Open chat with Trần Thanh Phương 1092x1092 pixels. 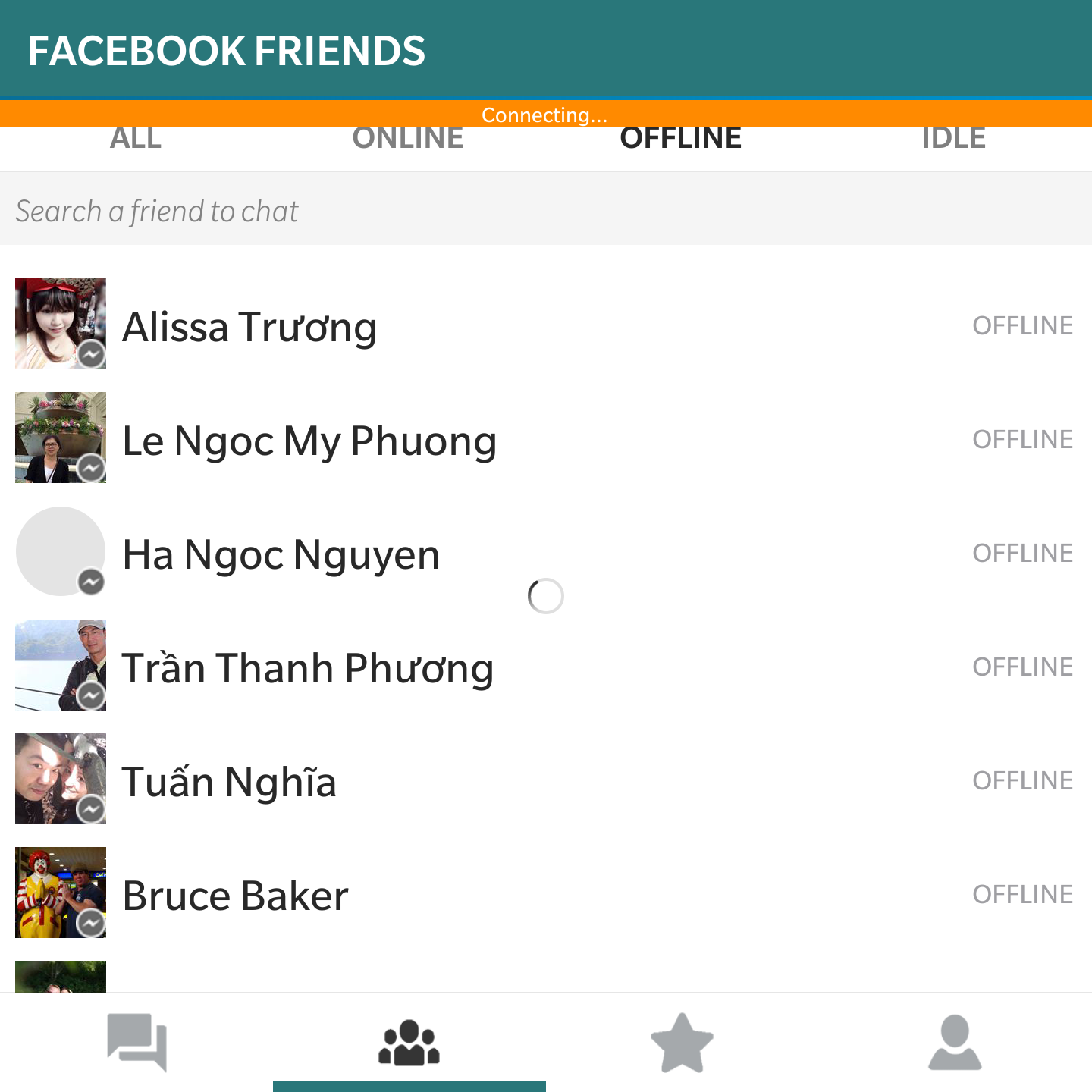click(x=307, y=668)
